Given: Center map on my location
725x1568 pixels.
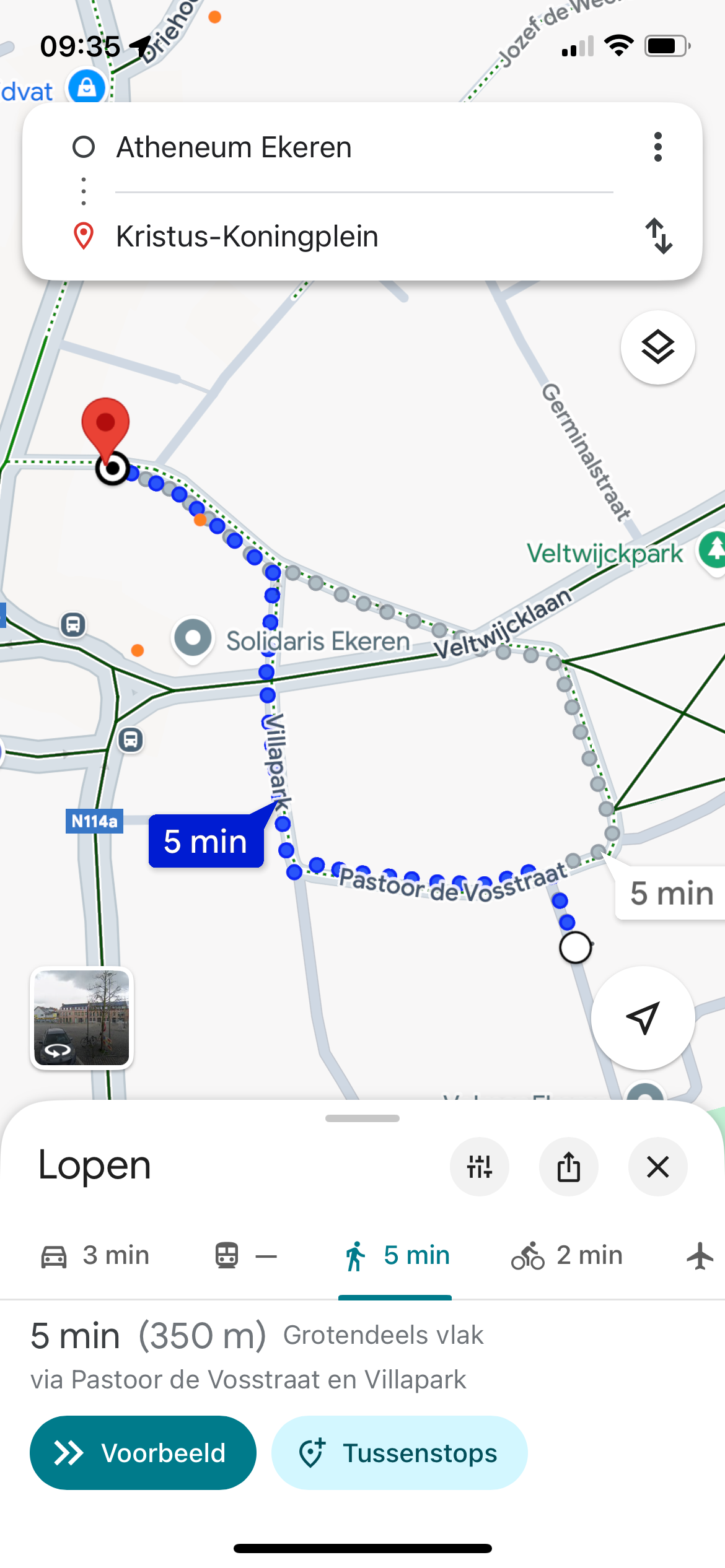Looking at the screenshot, I should [x=643, y=1018].
